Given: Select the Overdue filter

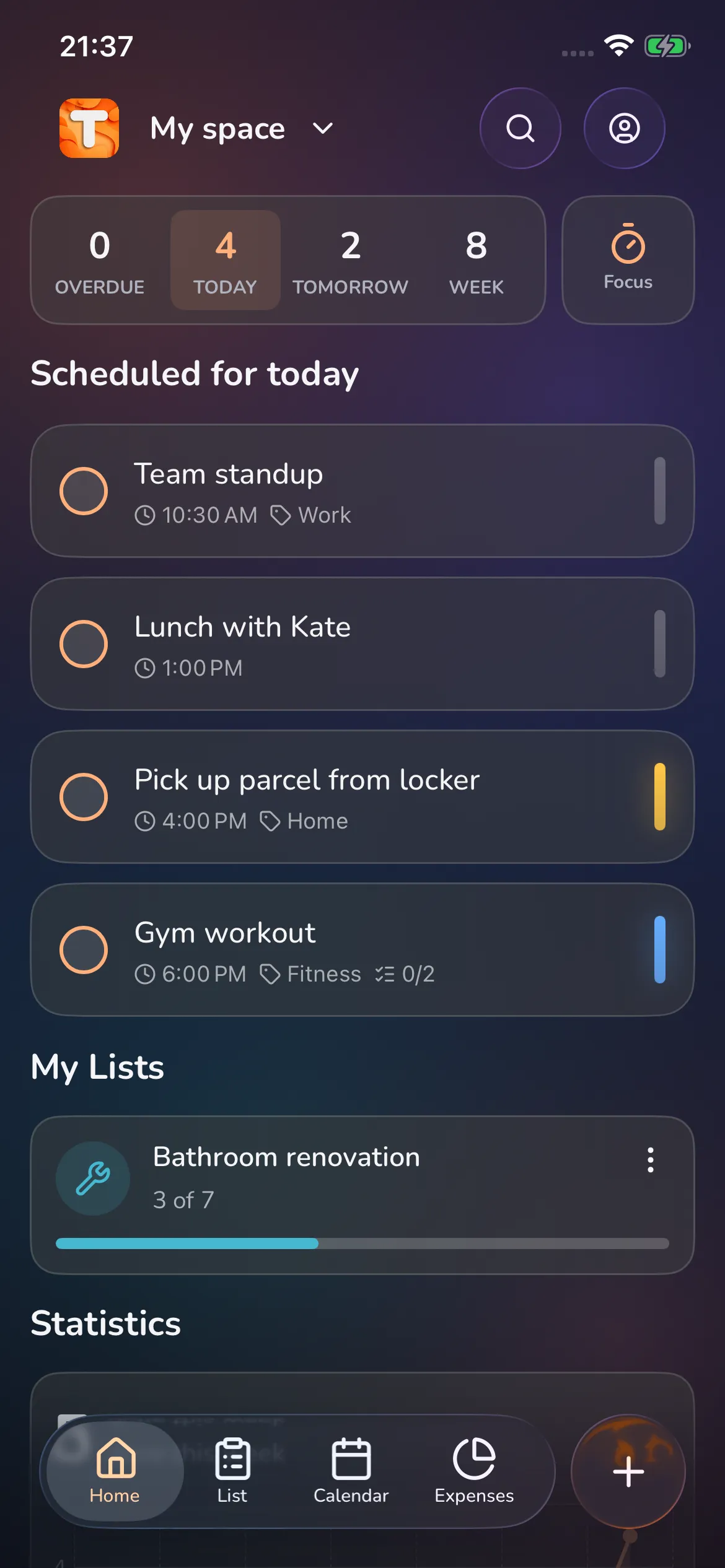Looking at the screenshot, I should point(100,260).
